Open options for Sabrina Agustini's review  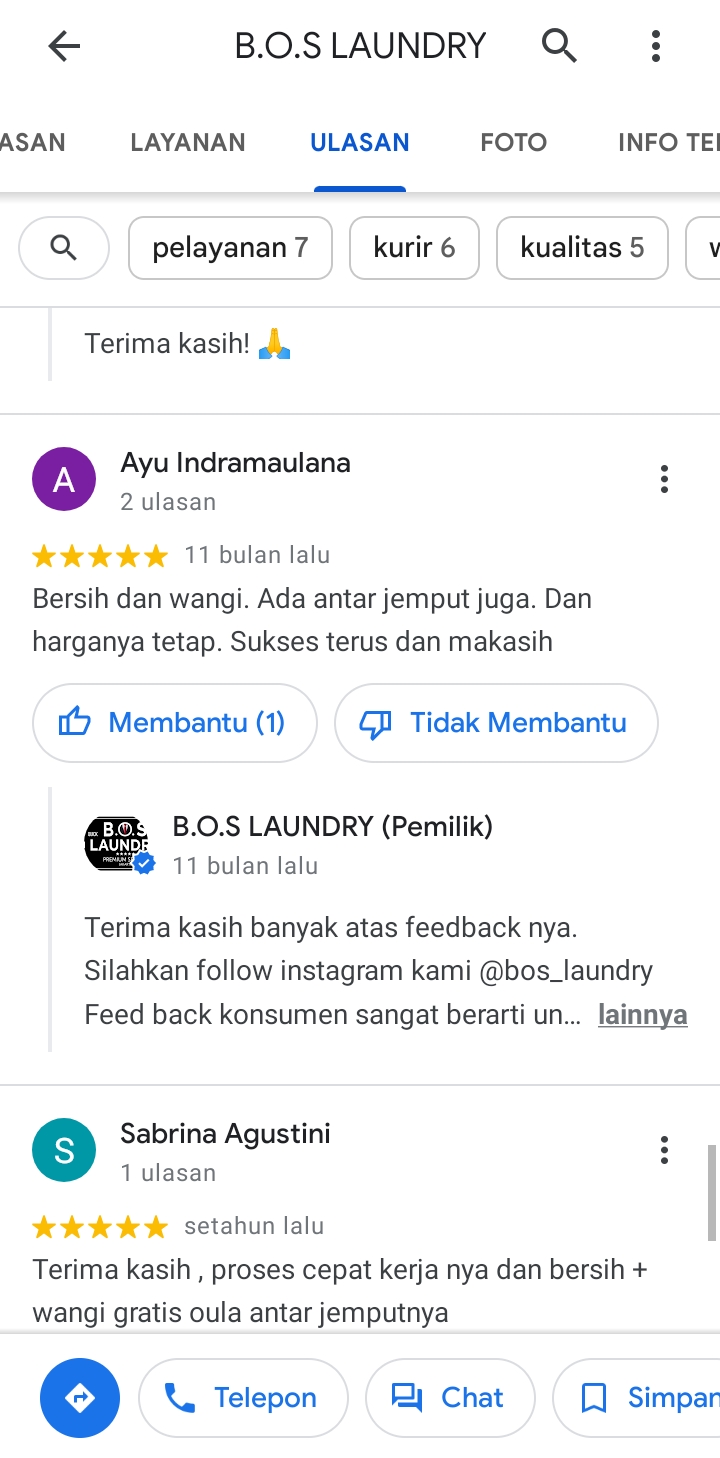664,1150
